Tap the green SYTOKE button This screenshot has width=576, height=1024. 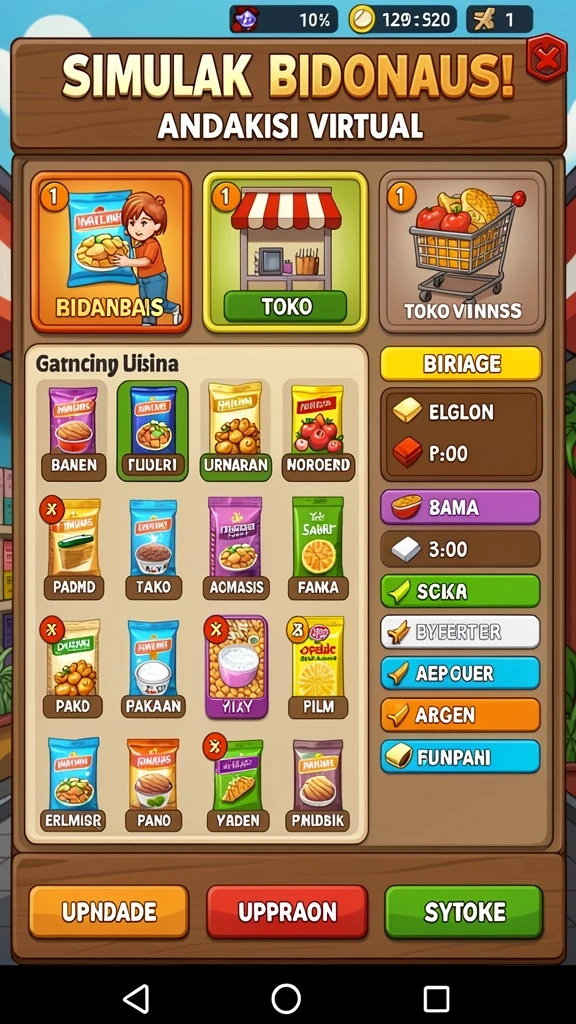point(464,912)
